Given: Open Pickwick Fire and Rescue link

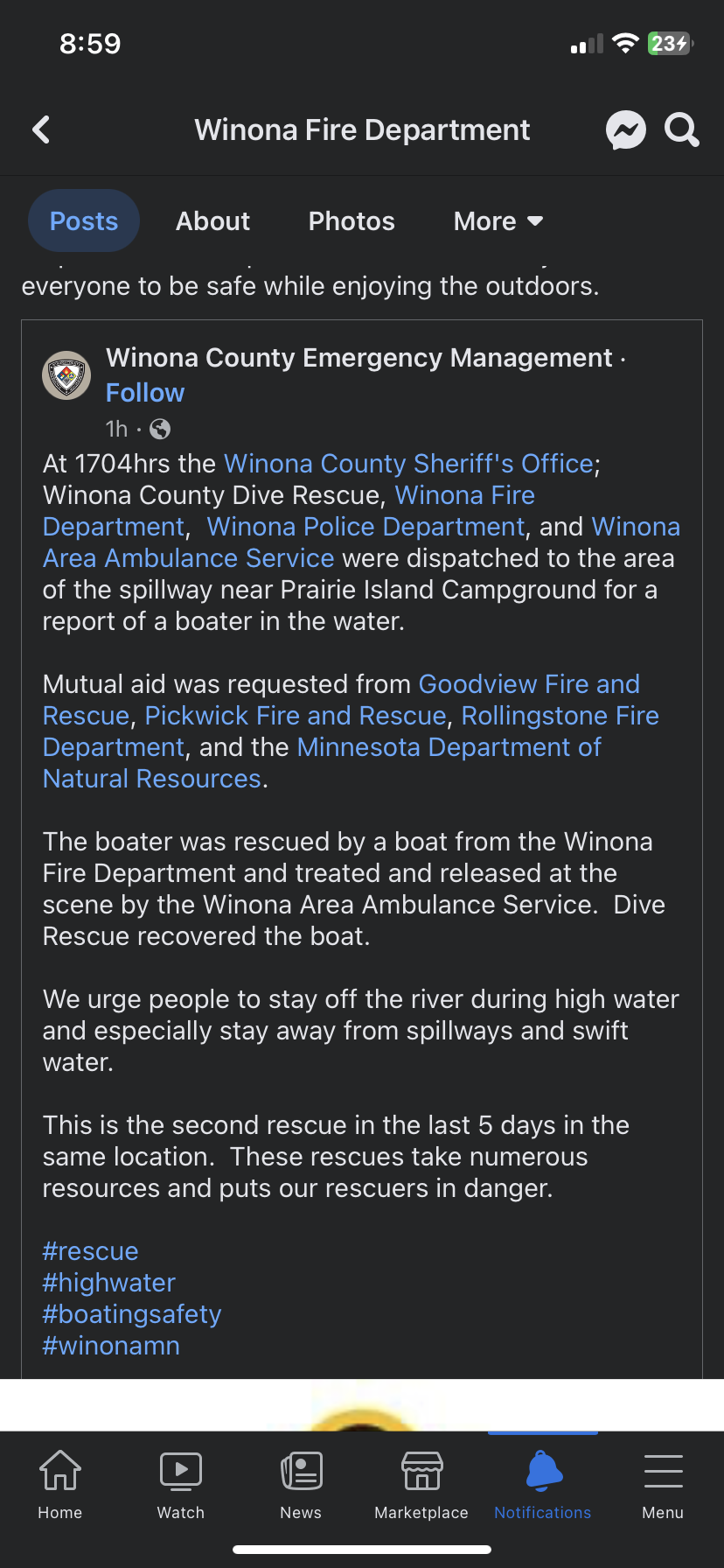Looking at the screenshot, I should click(x=296, y=716).
